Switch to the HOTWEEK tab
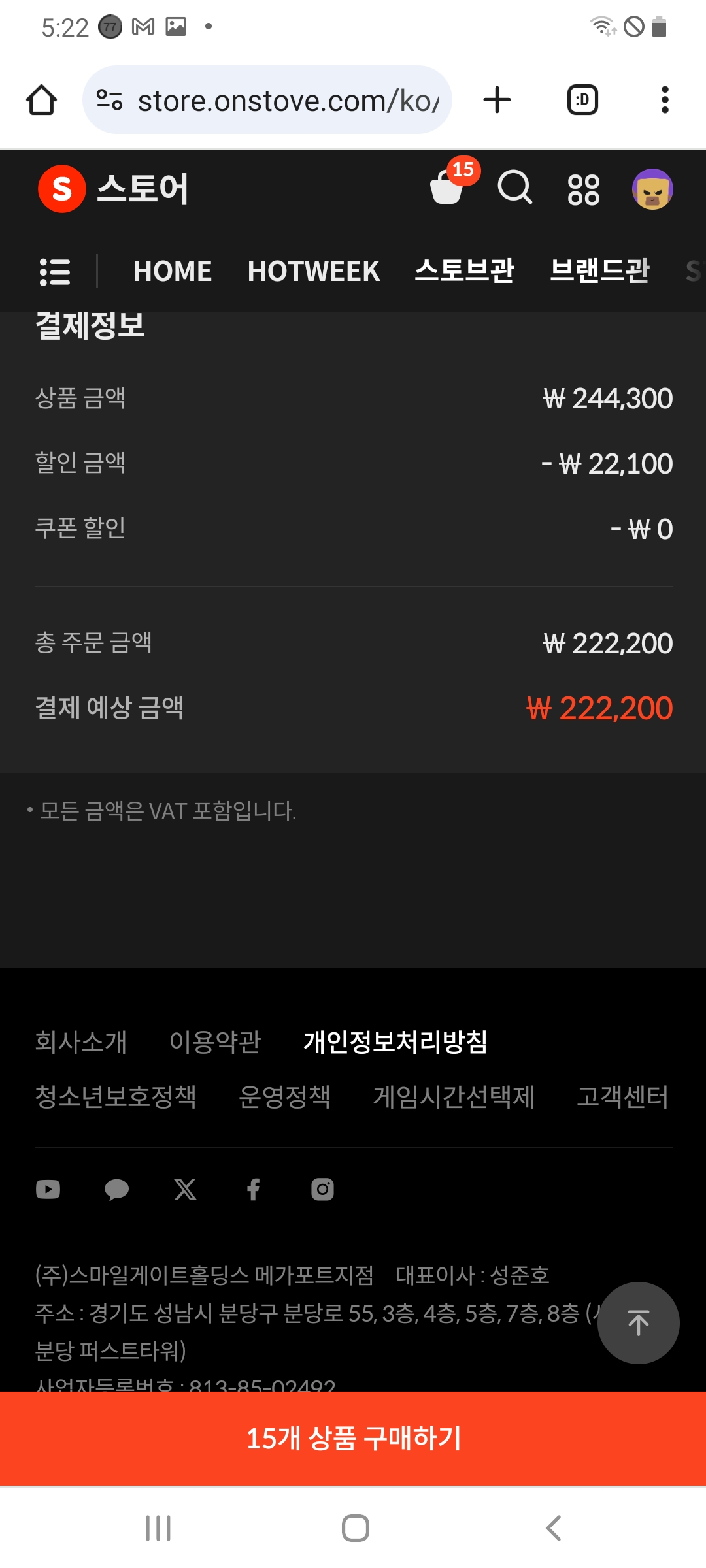Screen dimensions: 706x1568 pos(313,271)
